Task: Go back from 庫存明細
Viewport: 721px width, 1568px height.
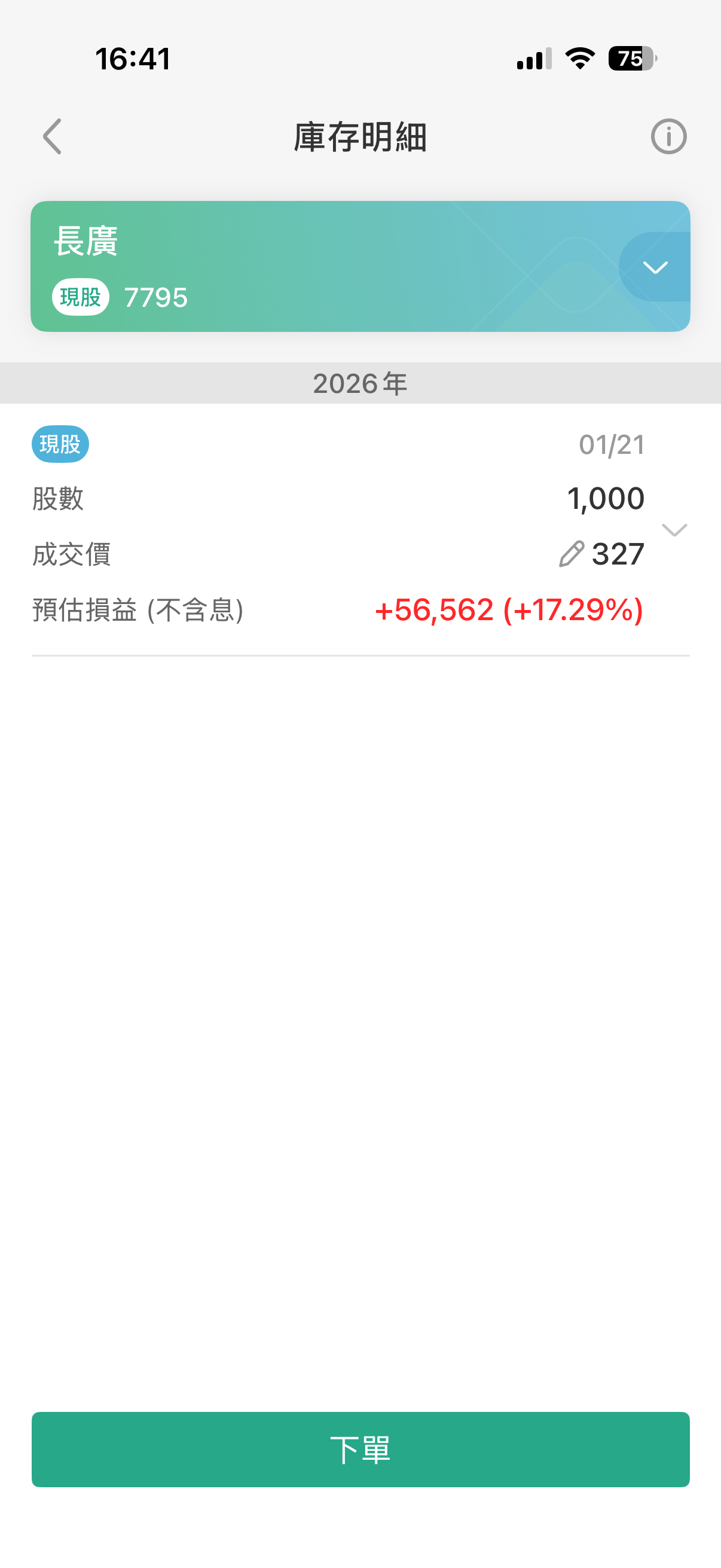Action: (x=53, y=136)
